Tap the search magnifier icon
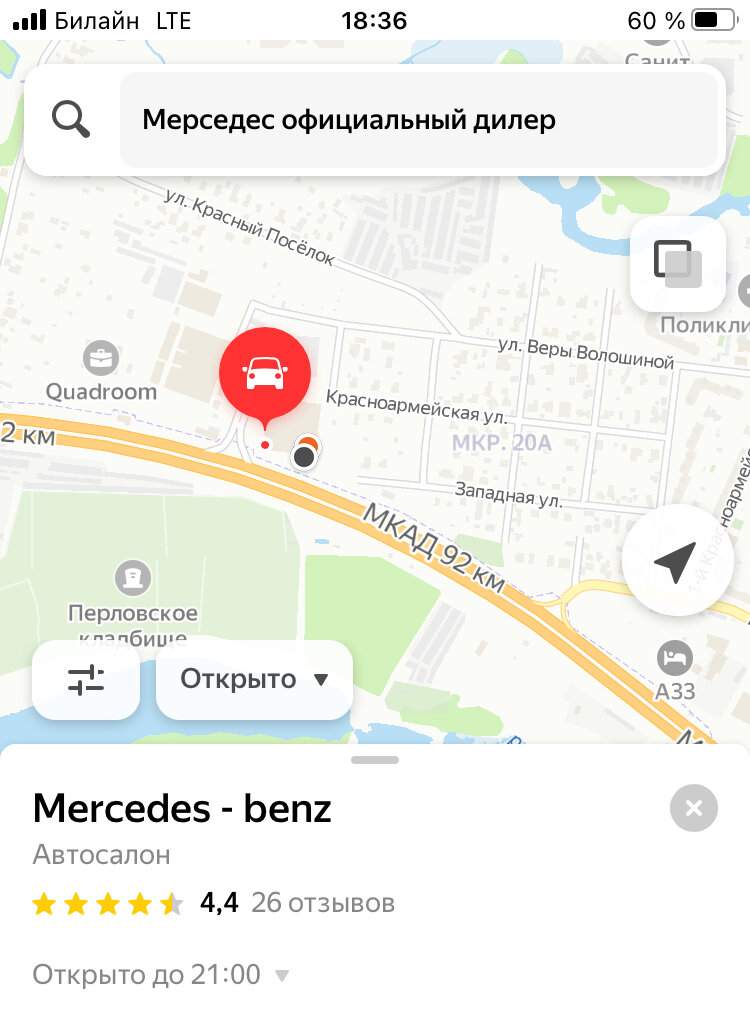Image resolution: width=750 pixels, height=1010 pixels. click(x=69, y=118)
